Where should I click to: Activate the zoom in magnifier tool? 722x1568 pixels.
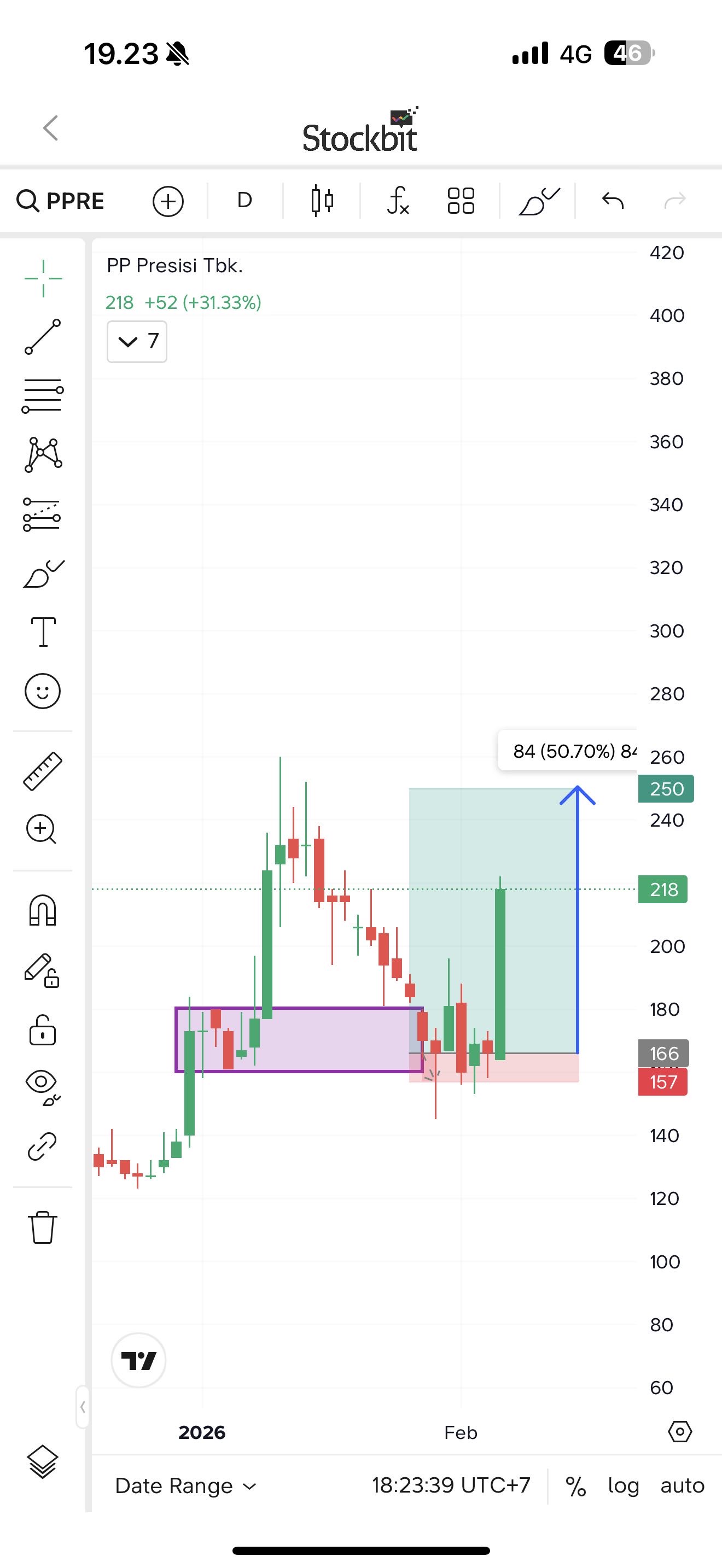tap(42, 829)
